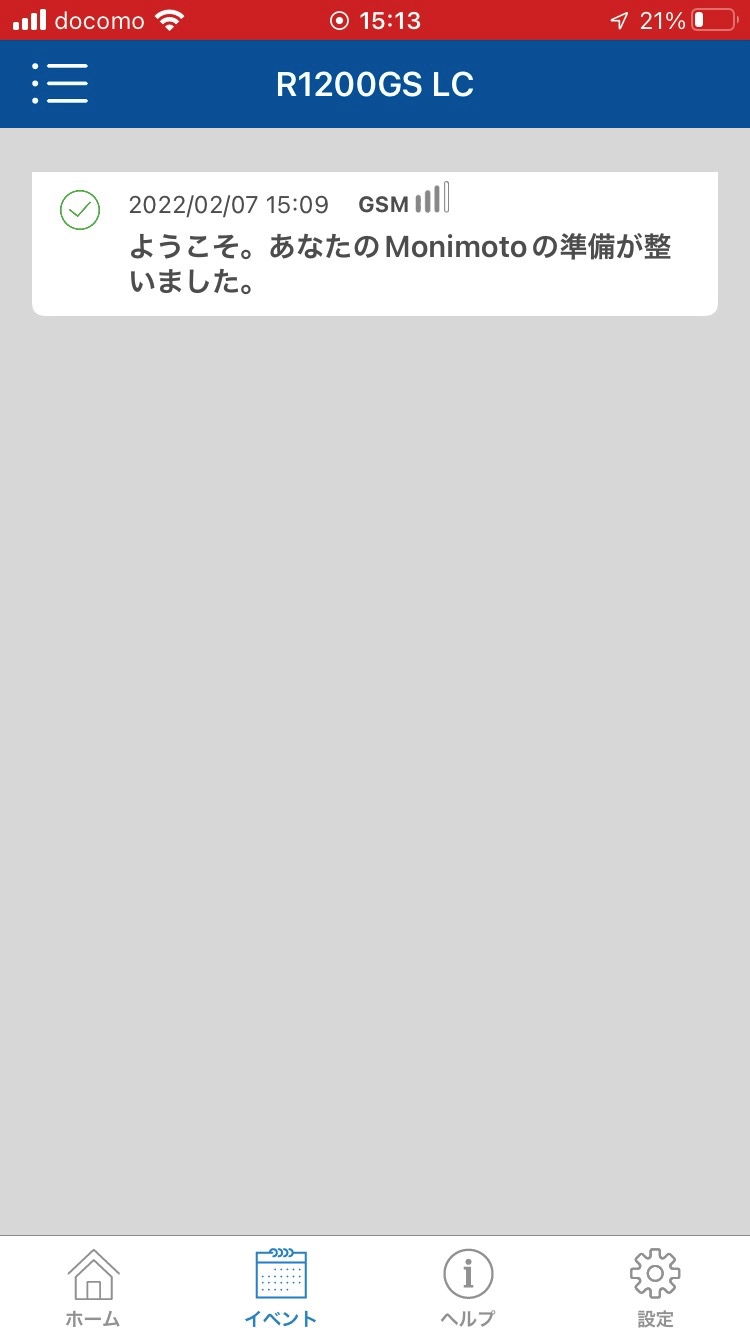750x1334 pixels.
Task: Go to the 設定 tab
Action: coord(655,1288)
